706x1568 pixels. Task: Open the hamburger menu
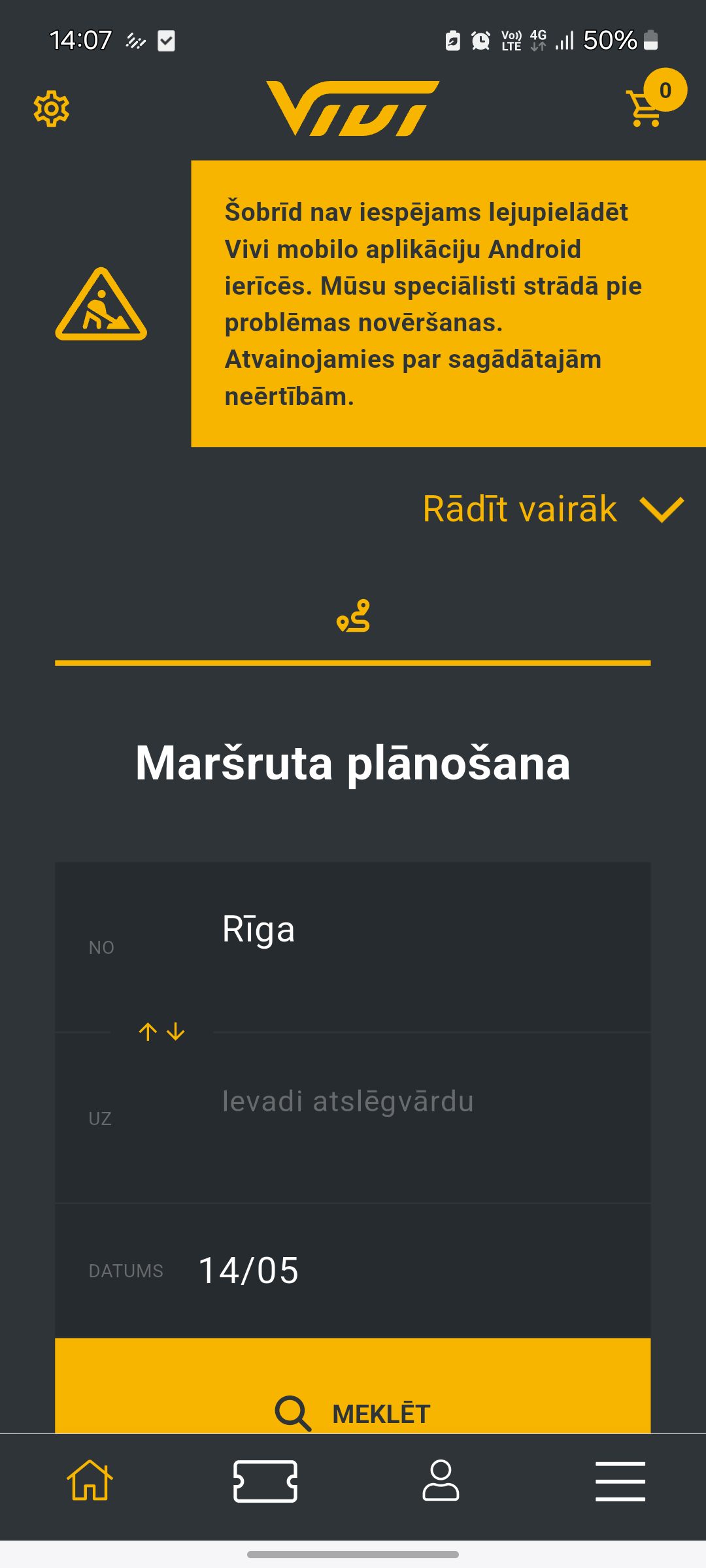coord(620,1481)
